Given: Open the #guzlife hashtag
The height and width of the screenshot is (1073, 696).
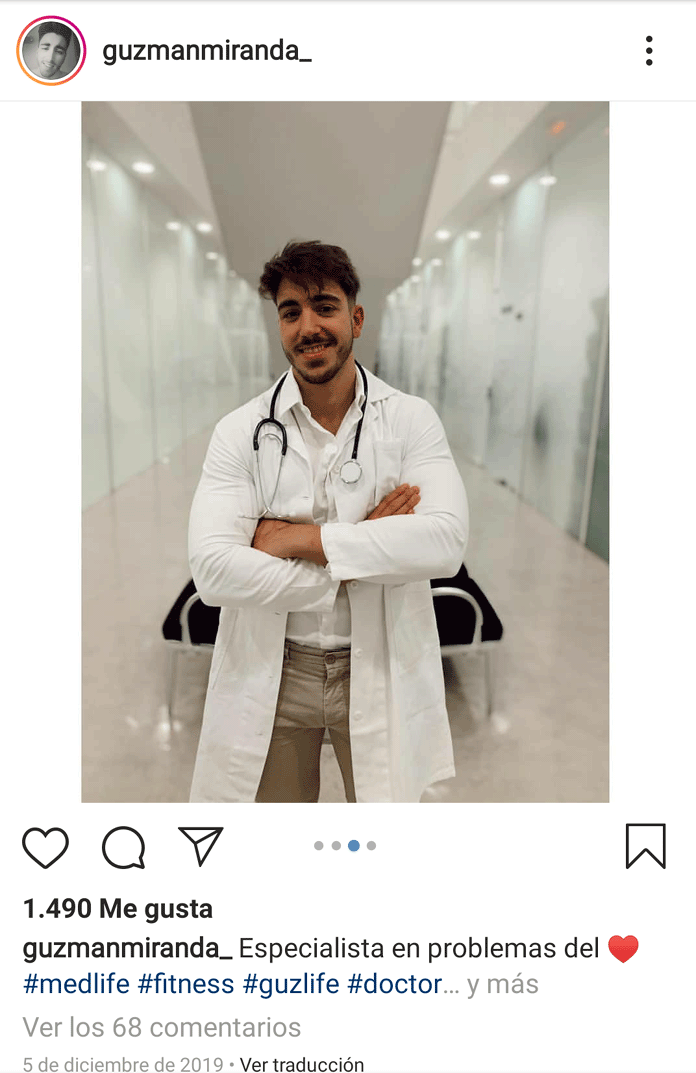Looking at the screenshot, I should [x=291, y=984].
